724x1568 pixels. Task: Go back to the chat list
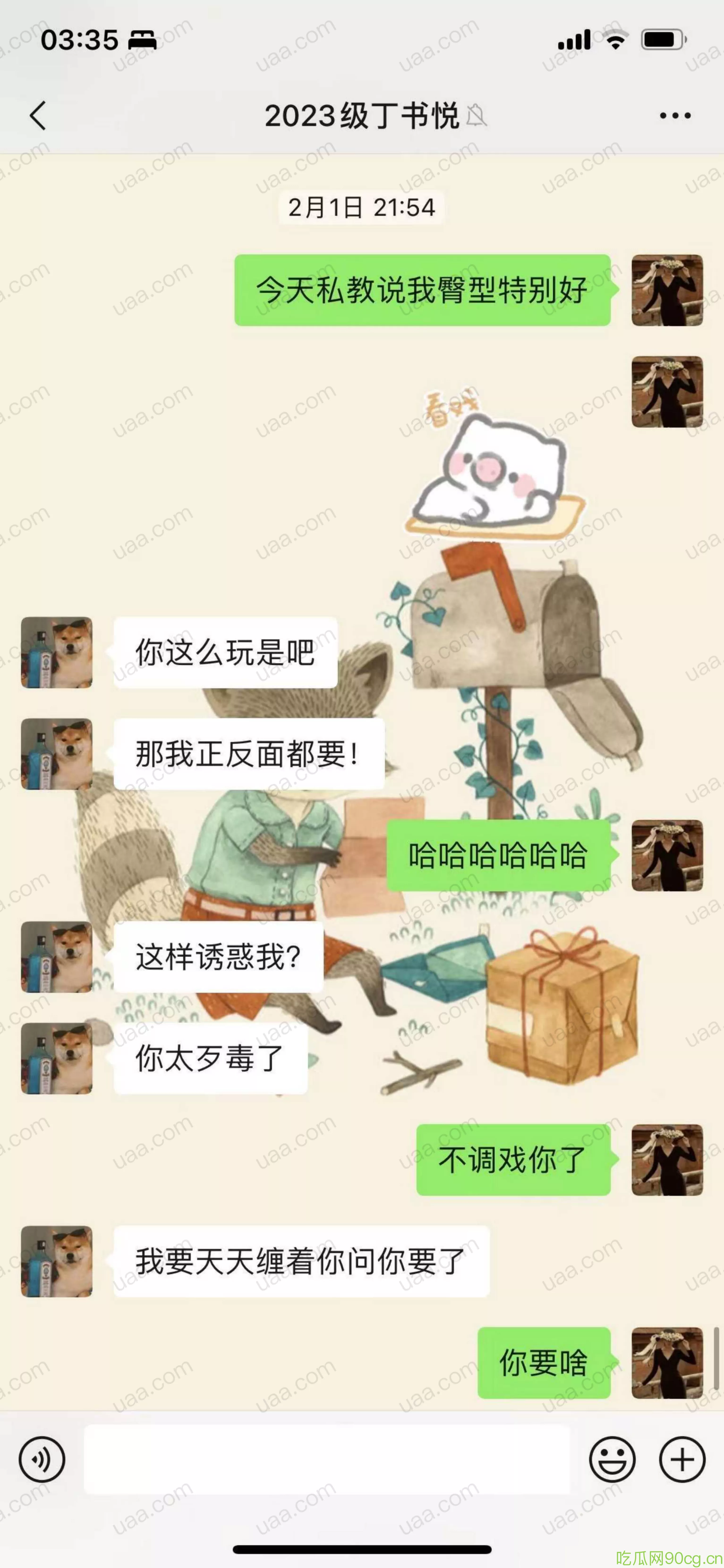click(x=38, y=116)
